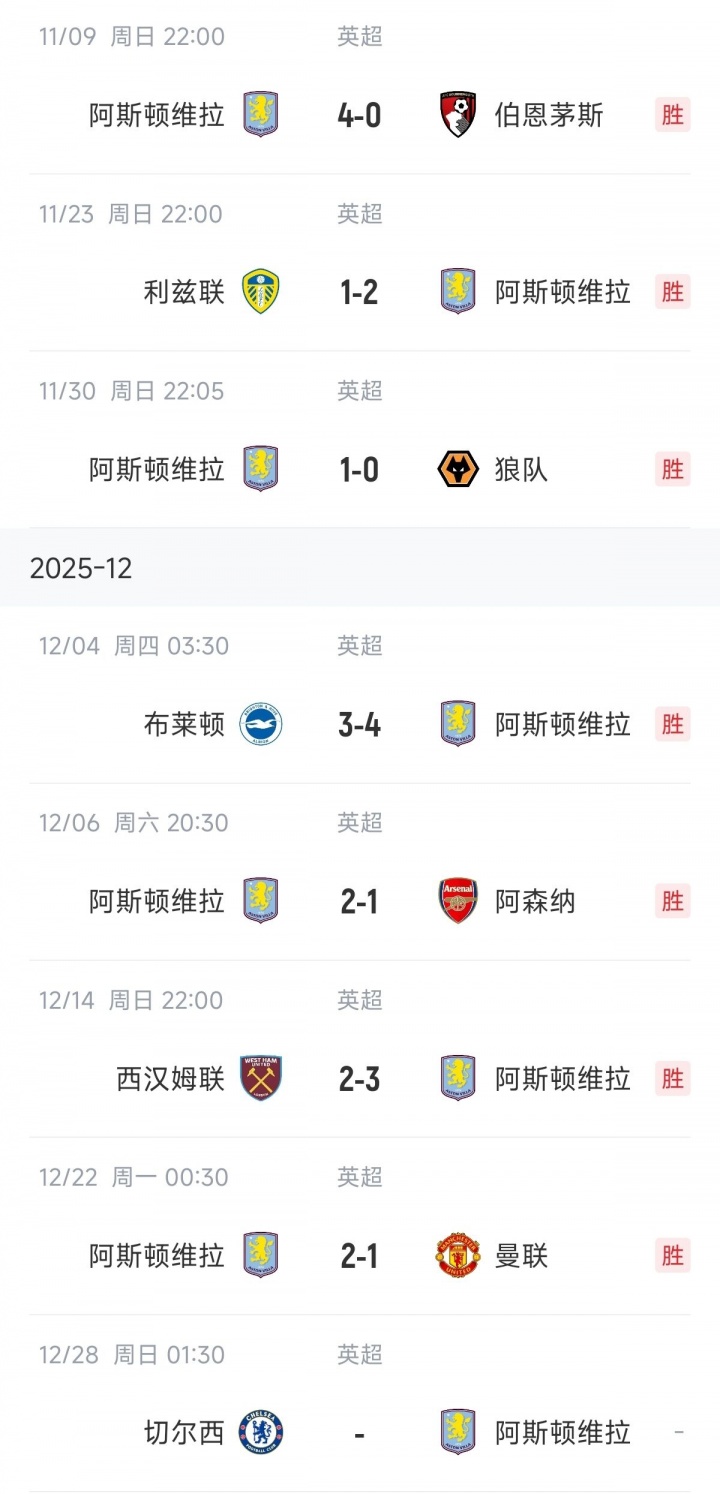Click the 12/28 周日 01:30 match date
The image size is (720, 1494).
130,1355
